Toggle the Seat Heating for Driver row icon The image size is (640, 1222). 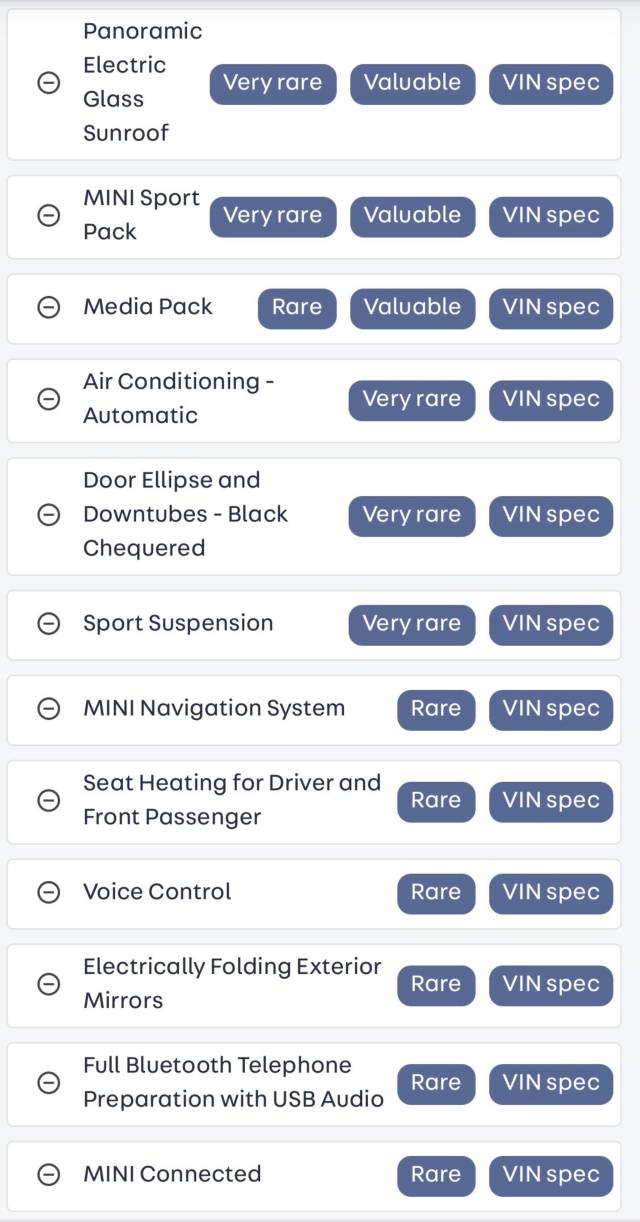[48, 800]
